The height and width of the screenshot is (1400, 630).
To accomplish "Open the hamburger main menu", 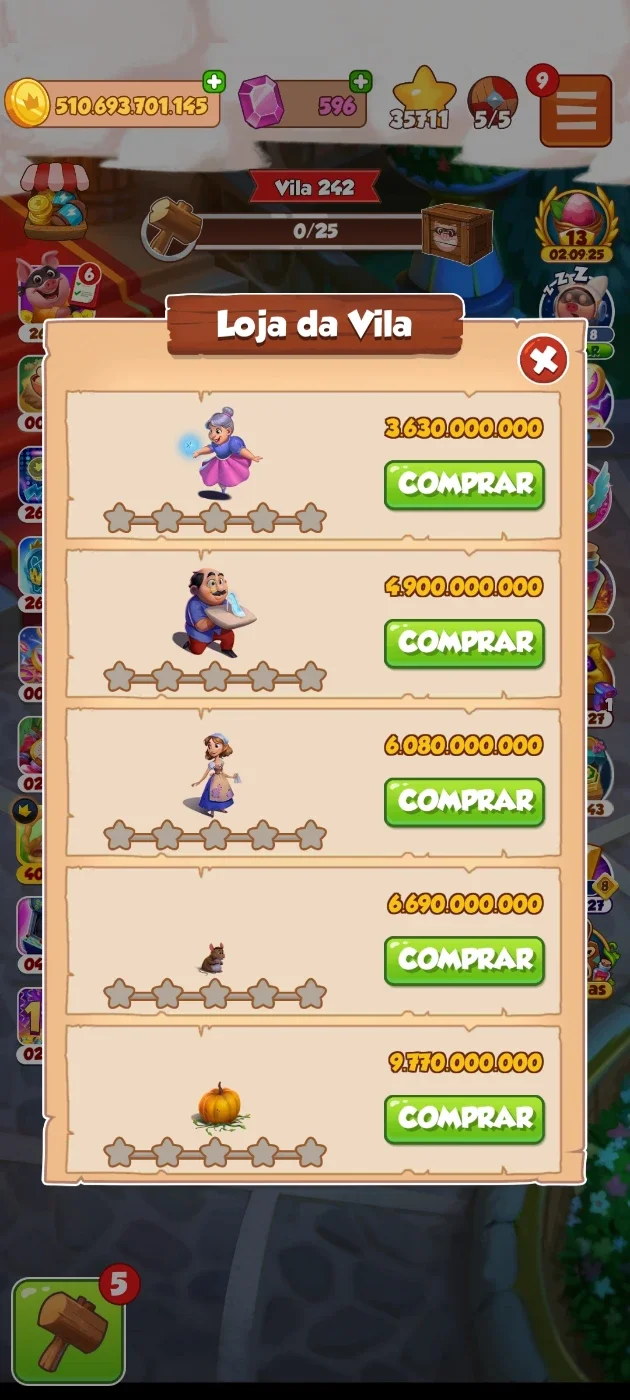I will pyautogui.click(x=576, y=110).
